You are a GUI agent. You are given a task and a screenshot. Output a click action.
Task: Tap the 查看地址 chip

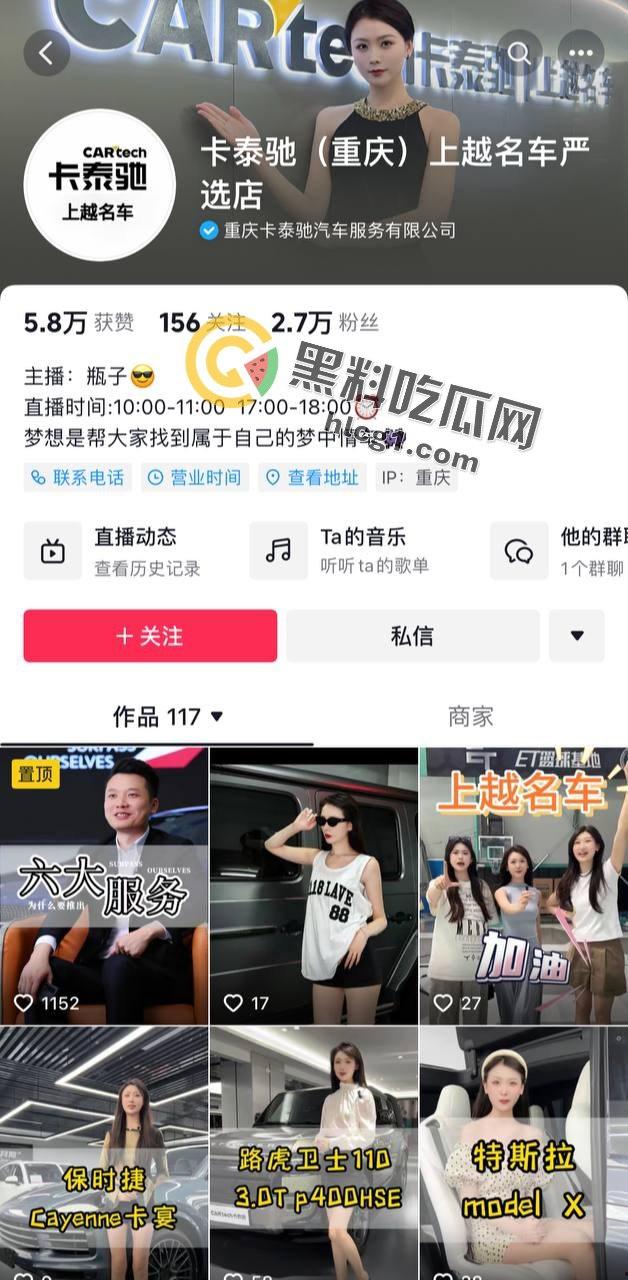[x=312, y=477]
